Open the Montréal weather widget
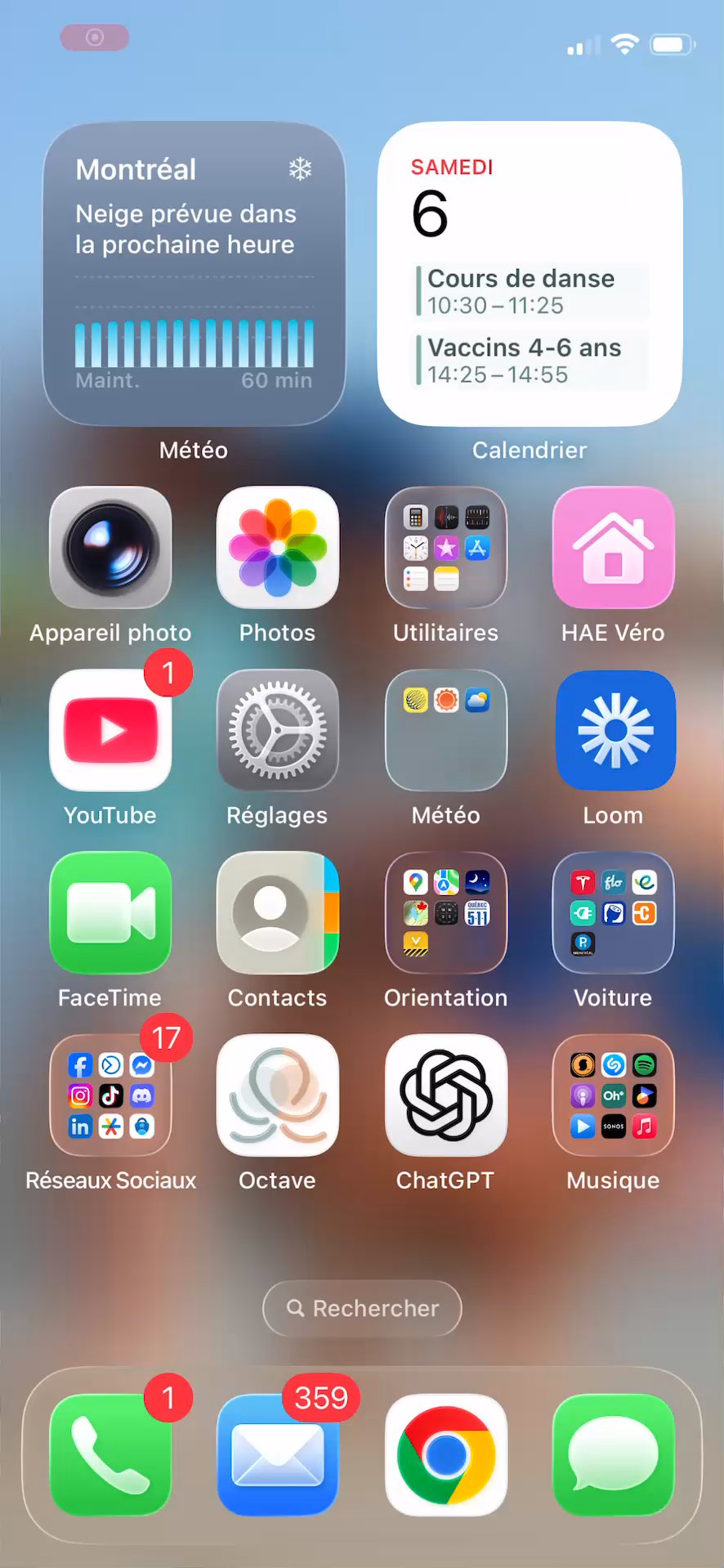This screenshot has height=1568, width=724. pos(194,274)
